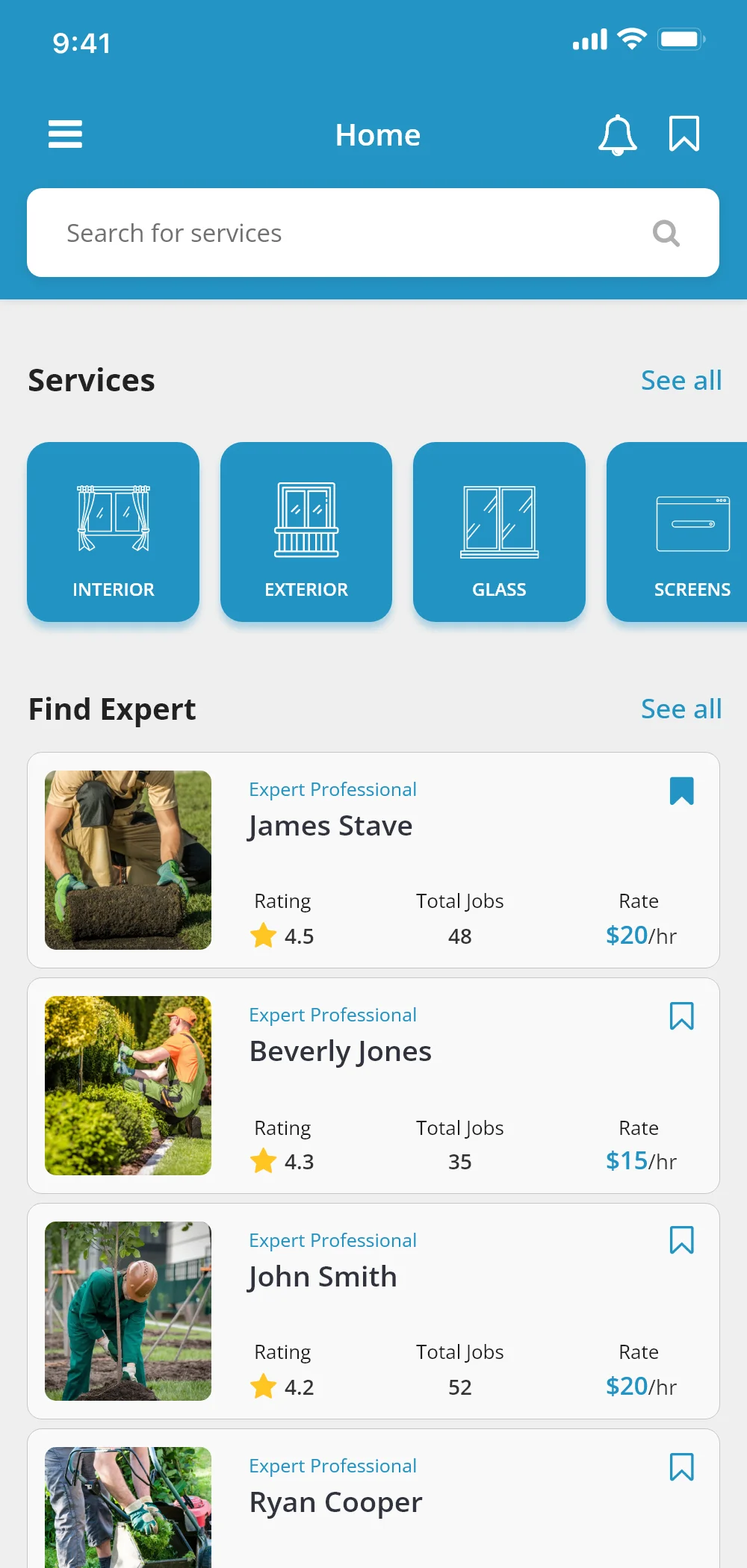See all in Find Expert
This screenshot has height=1568, width=747.
(681, 709)
